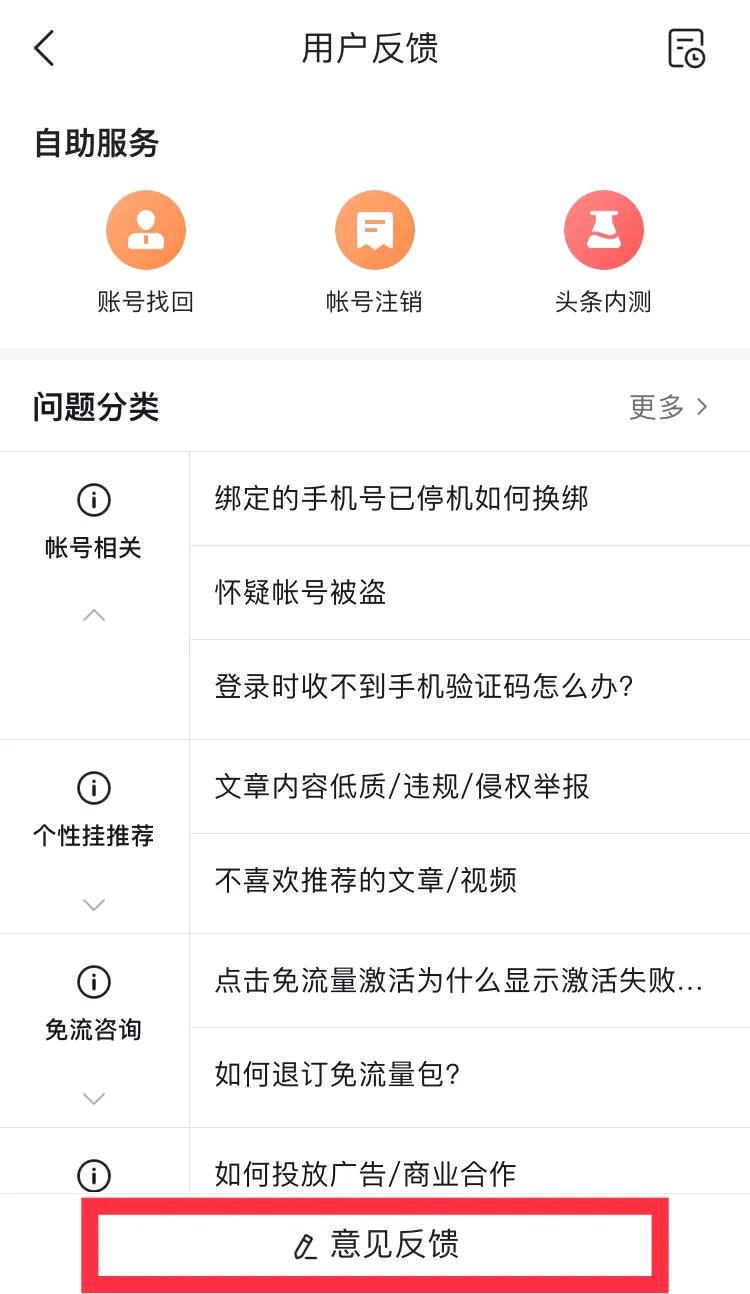The height and width of the screenshot is (1294, 750).
Task: Expand the 个性挂推荐 category
Action: pyautogui.click(x=93, y=903)
